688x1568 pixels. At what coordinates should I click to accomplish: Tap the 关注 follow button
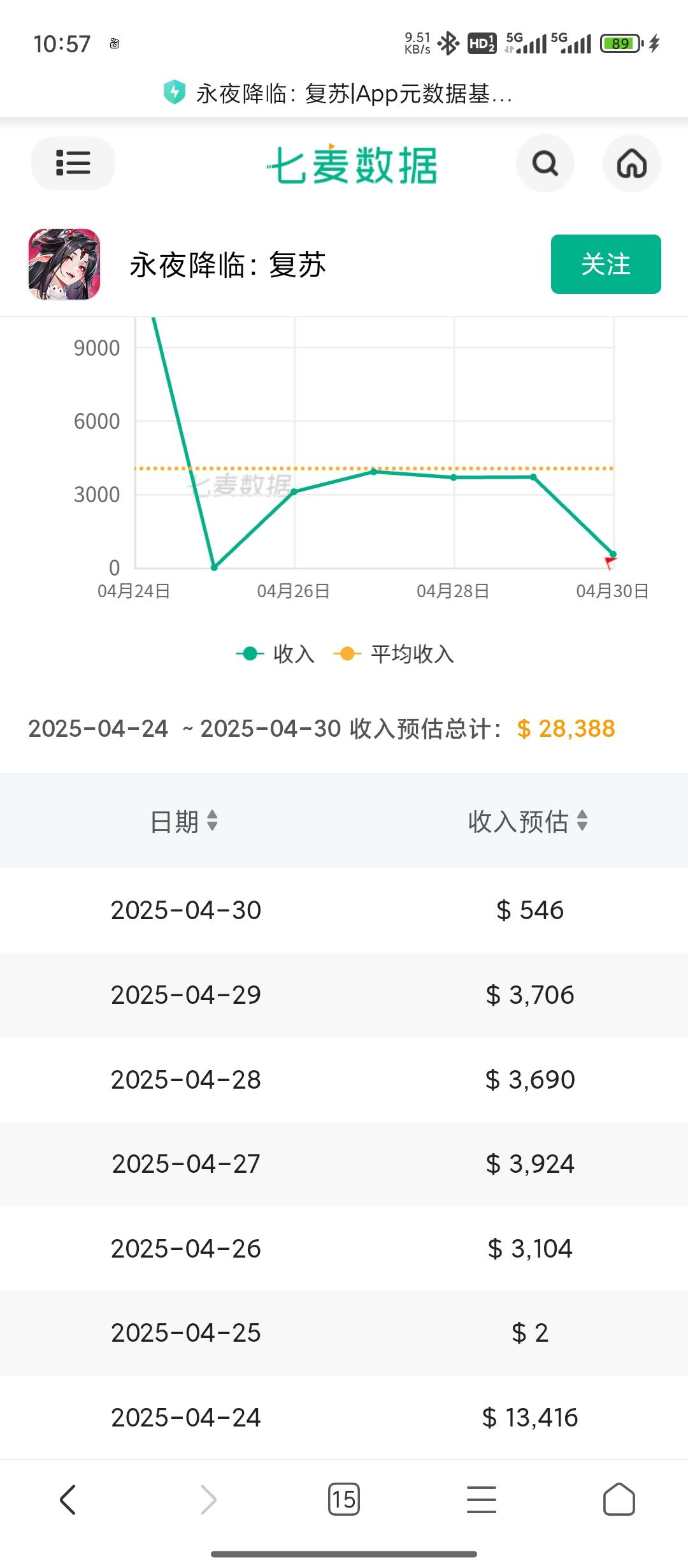coord(606,264)
